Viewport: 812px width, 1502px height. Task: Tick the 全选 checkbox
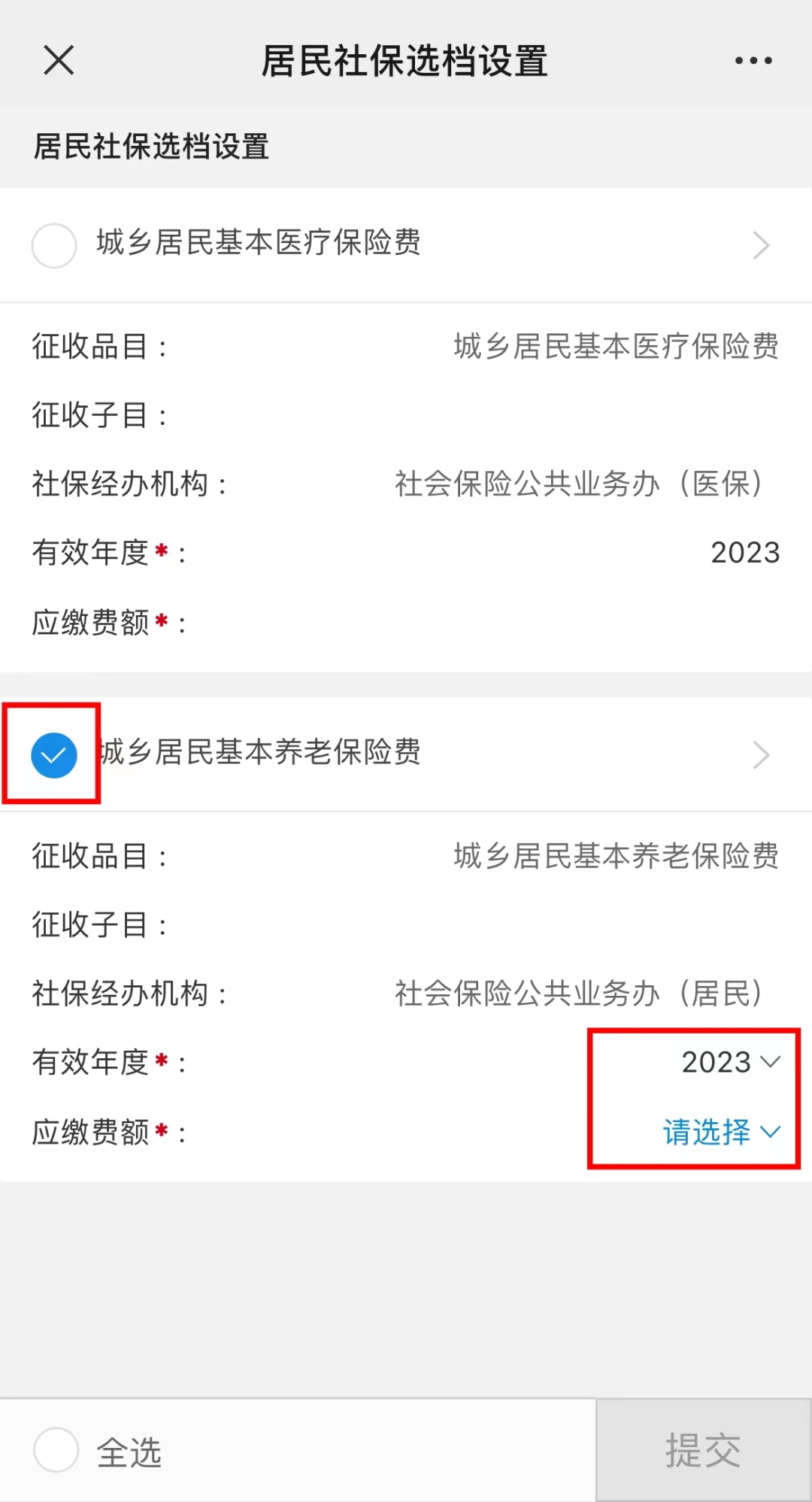tap(56, 1449)
